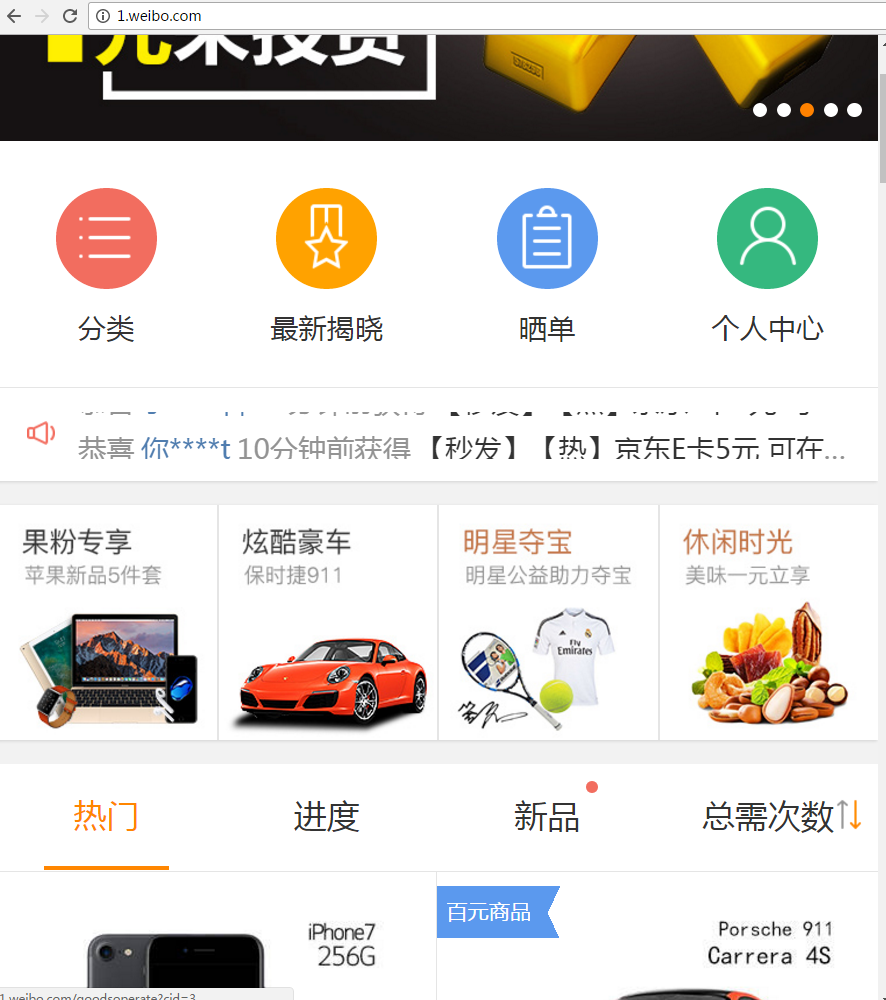
Task: Select the fourth carousel dot
Action: (x=830, y=110)
